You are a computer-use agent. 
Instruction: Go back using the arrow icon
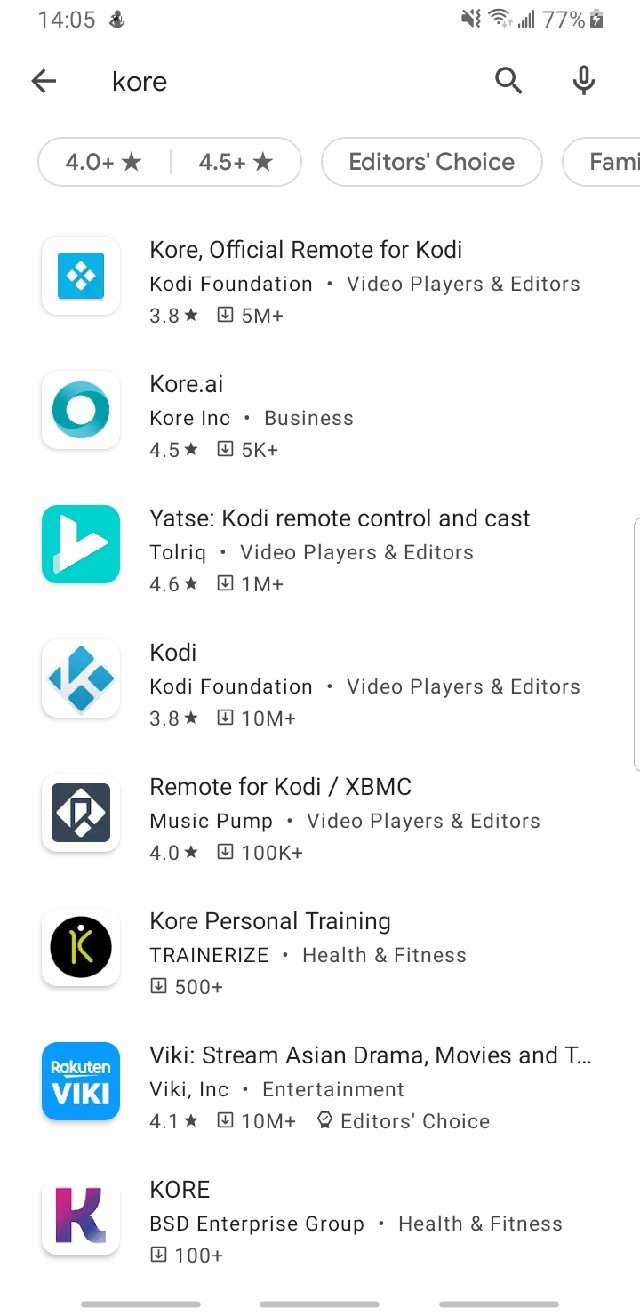tap(44, 81)
